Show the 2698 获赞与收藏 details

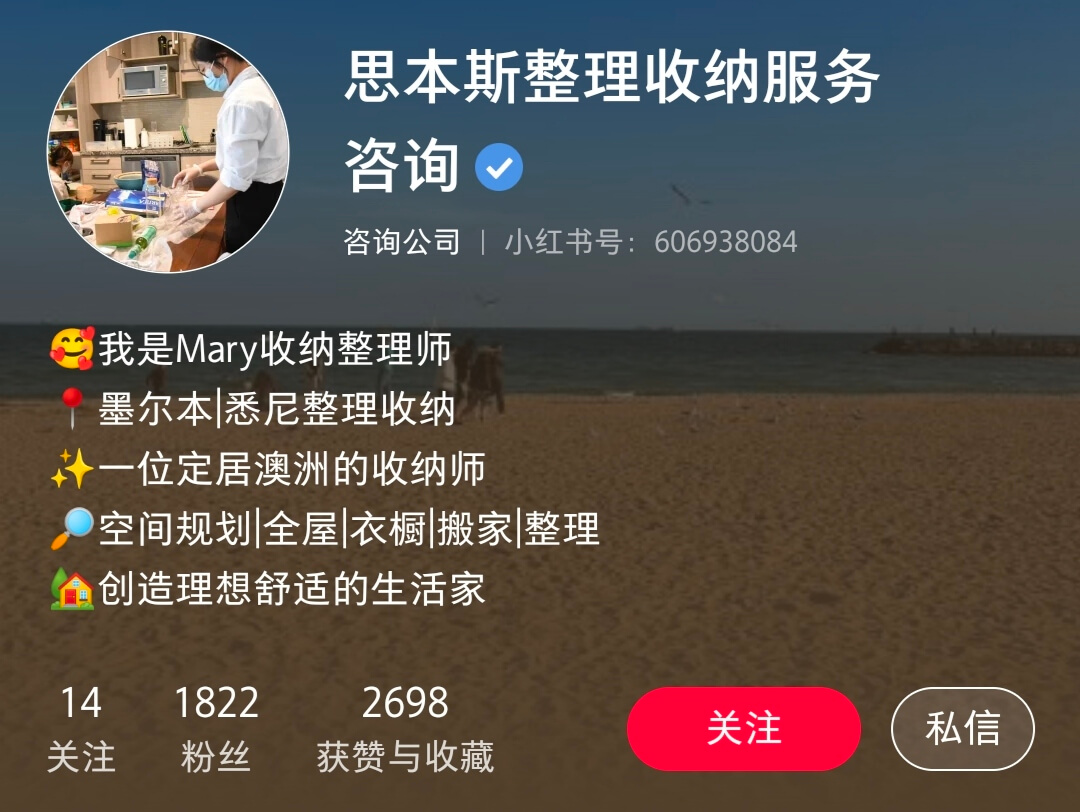click(405, 728)
